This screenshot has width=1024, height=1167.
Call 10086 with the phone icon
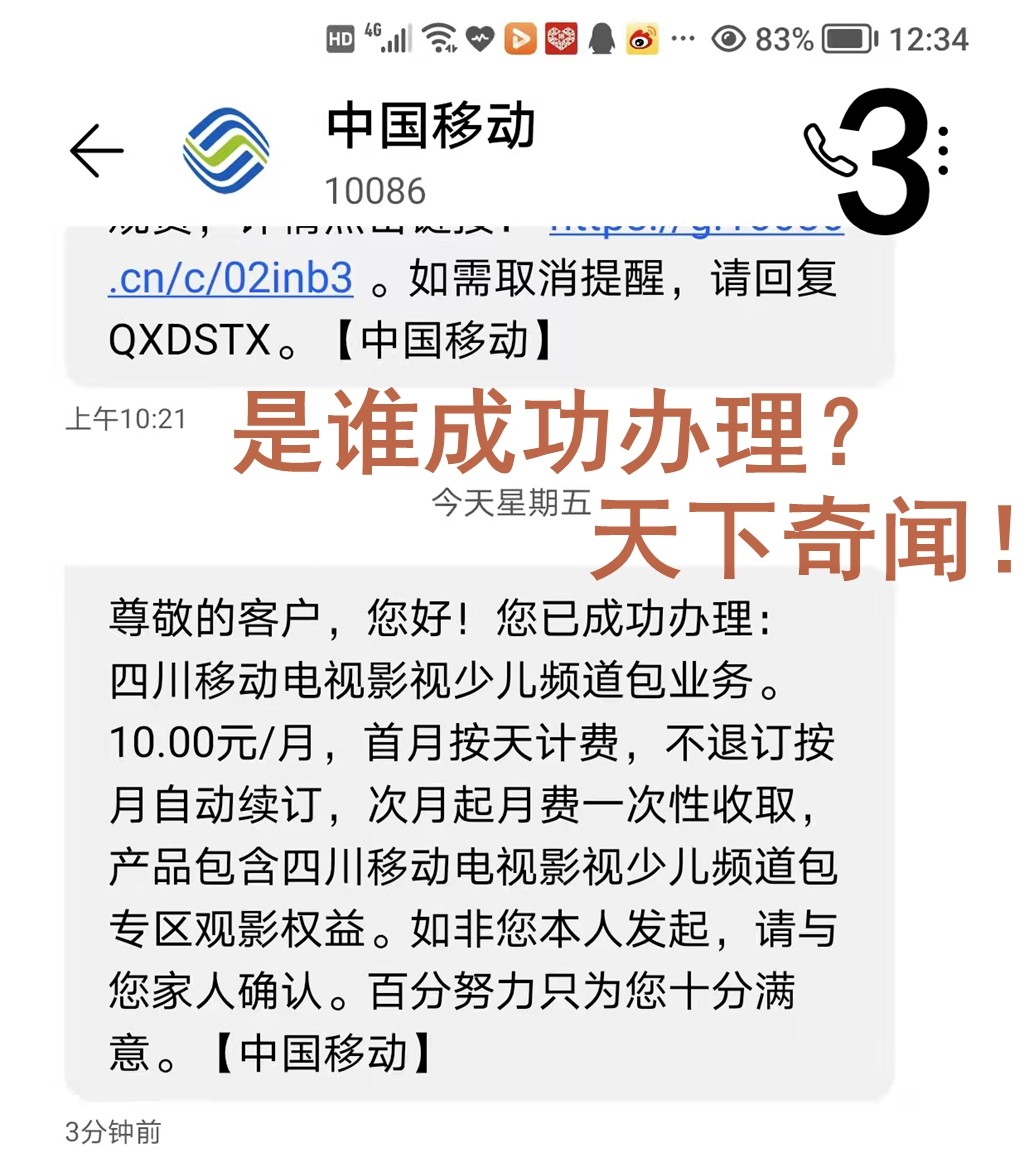(x=829, y=152)
